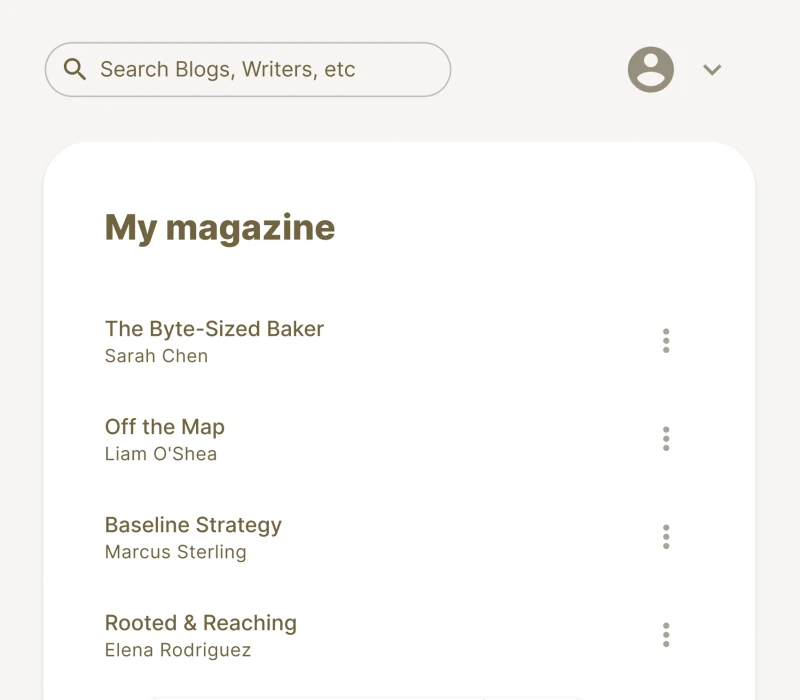Open the Baseline Strategy blog
The image size is (800, 700).
193,525
